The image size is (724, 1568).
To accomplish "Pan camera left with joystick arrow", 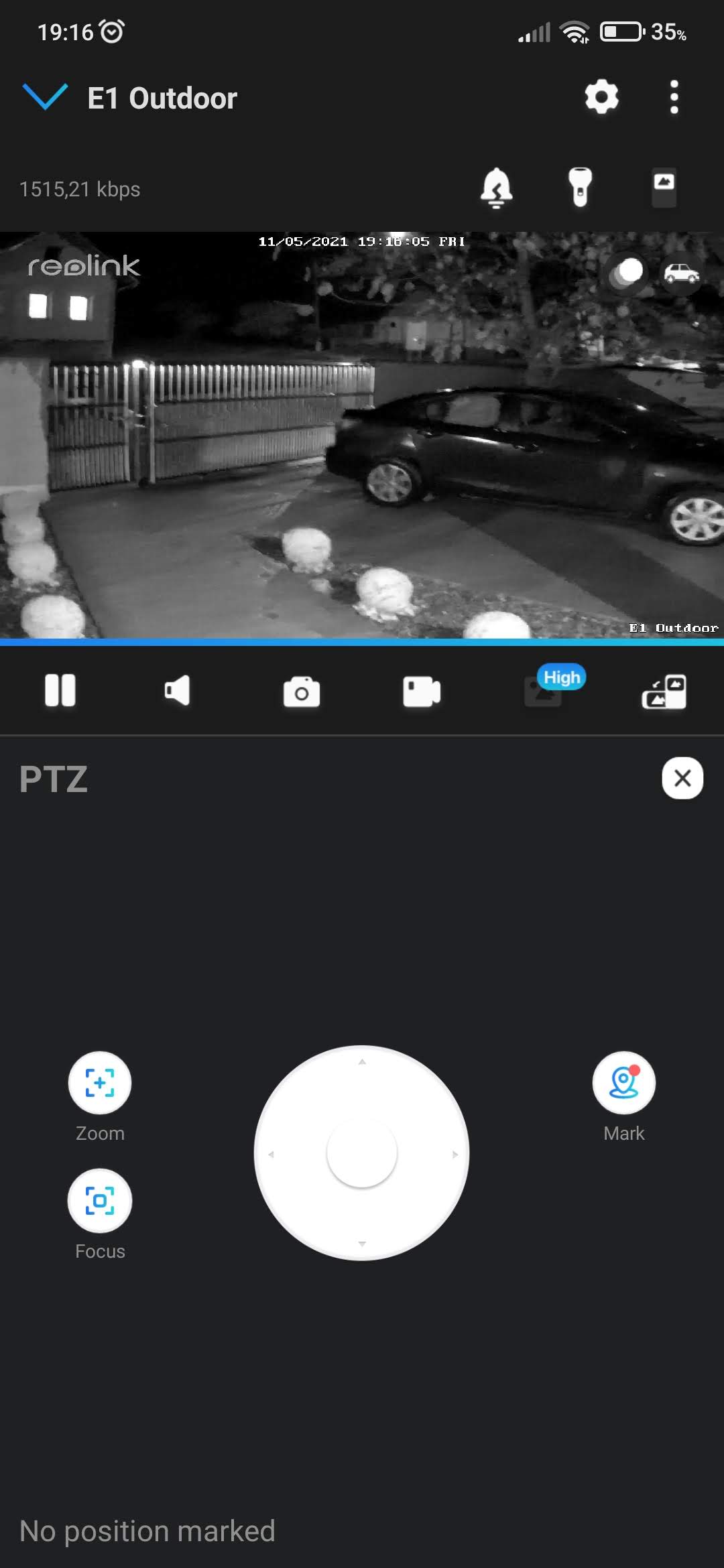I will (271, 1154).
